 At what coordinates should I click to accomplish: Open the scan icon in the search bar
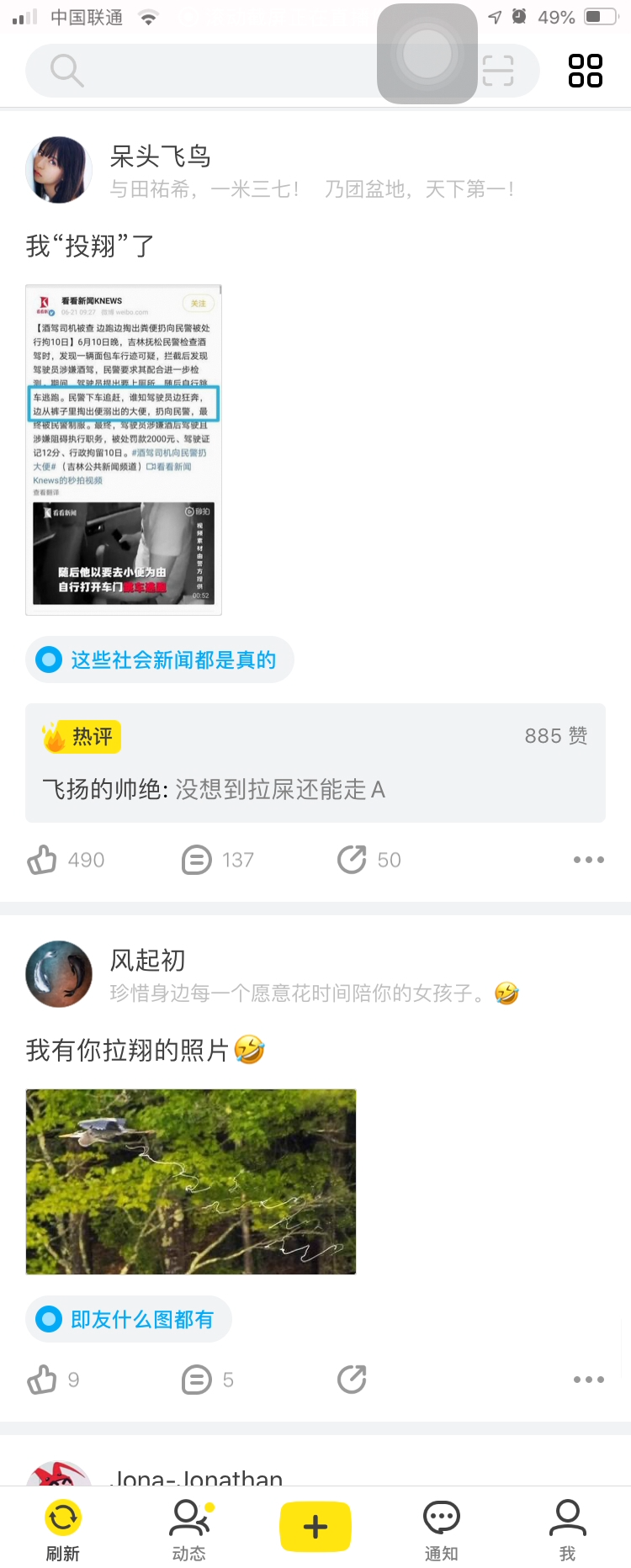point(498,71)
